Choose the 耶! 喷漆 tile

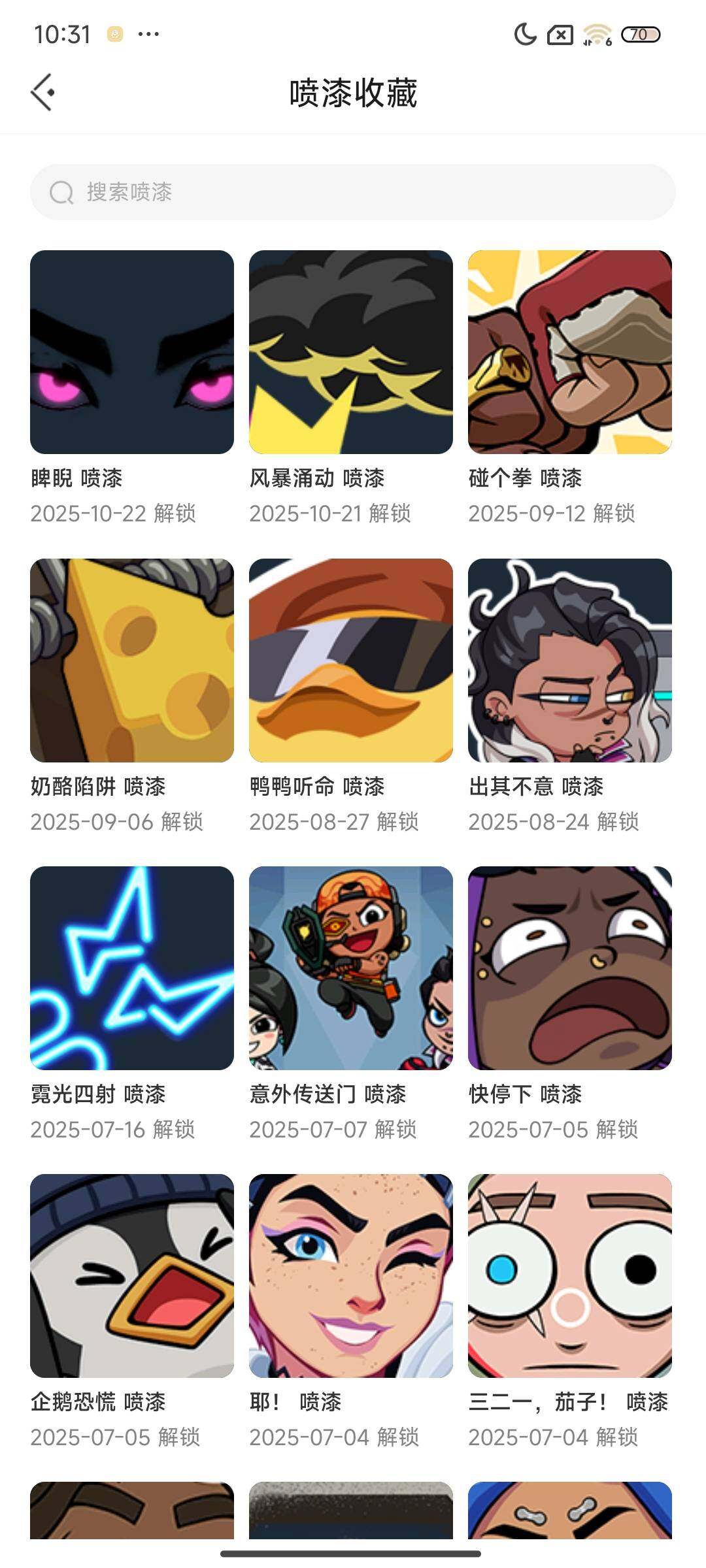tap(351, 1276)
